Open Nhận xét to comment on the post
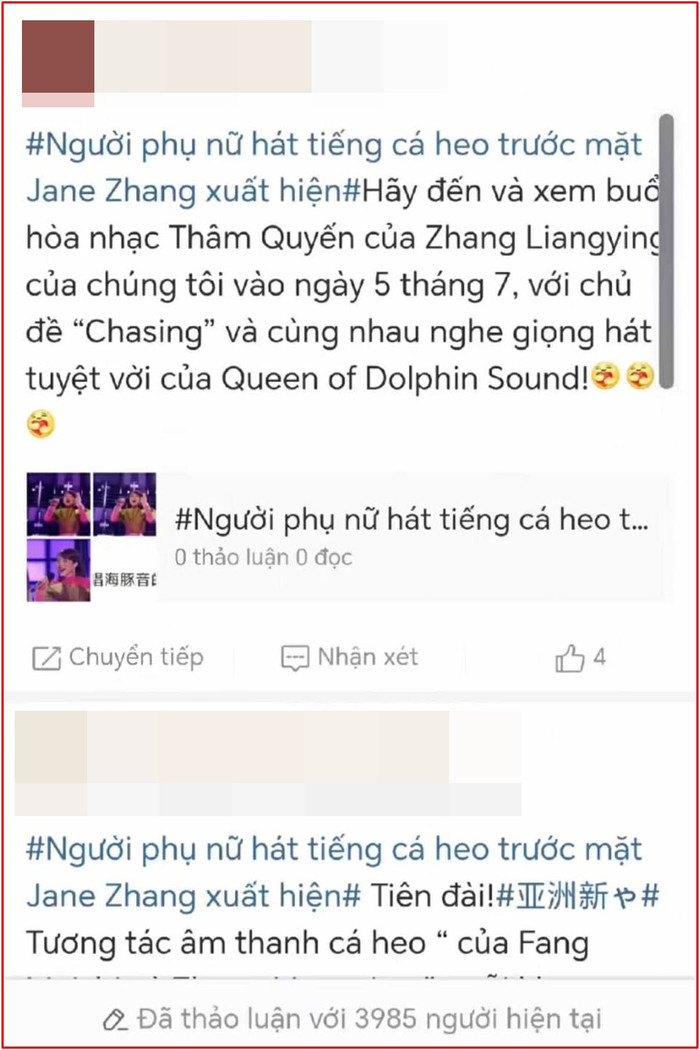The width and height of the screenshot is (700, 1050). [350, 658]
